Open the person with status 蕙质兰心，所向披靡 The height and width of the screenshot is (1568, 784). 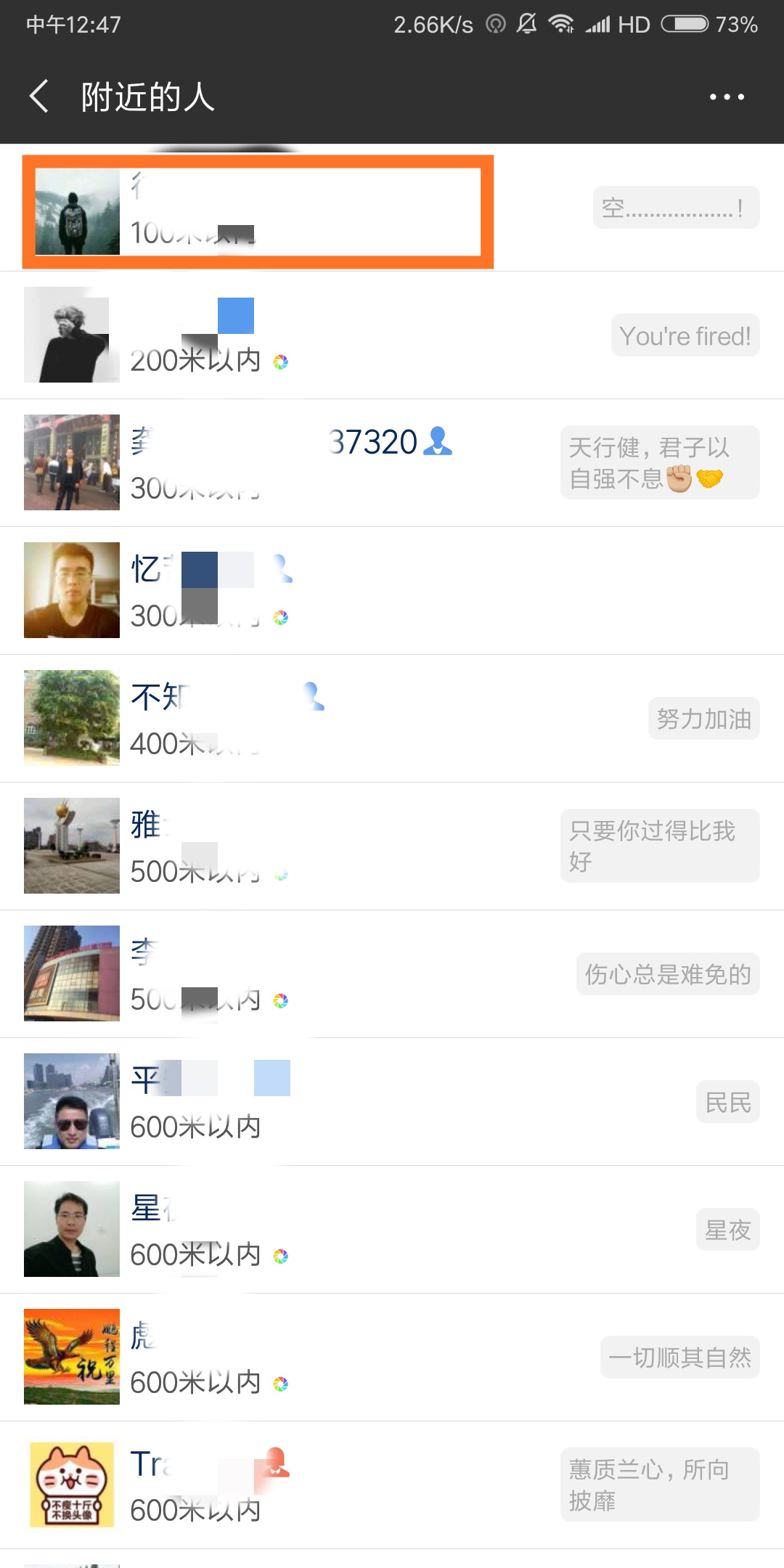(392, 1485)
